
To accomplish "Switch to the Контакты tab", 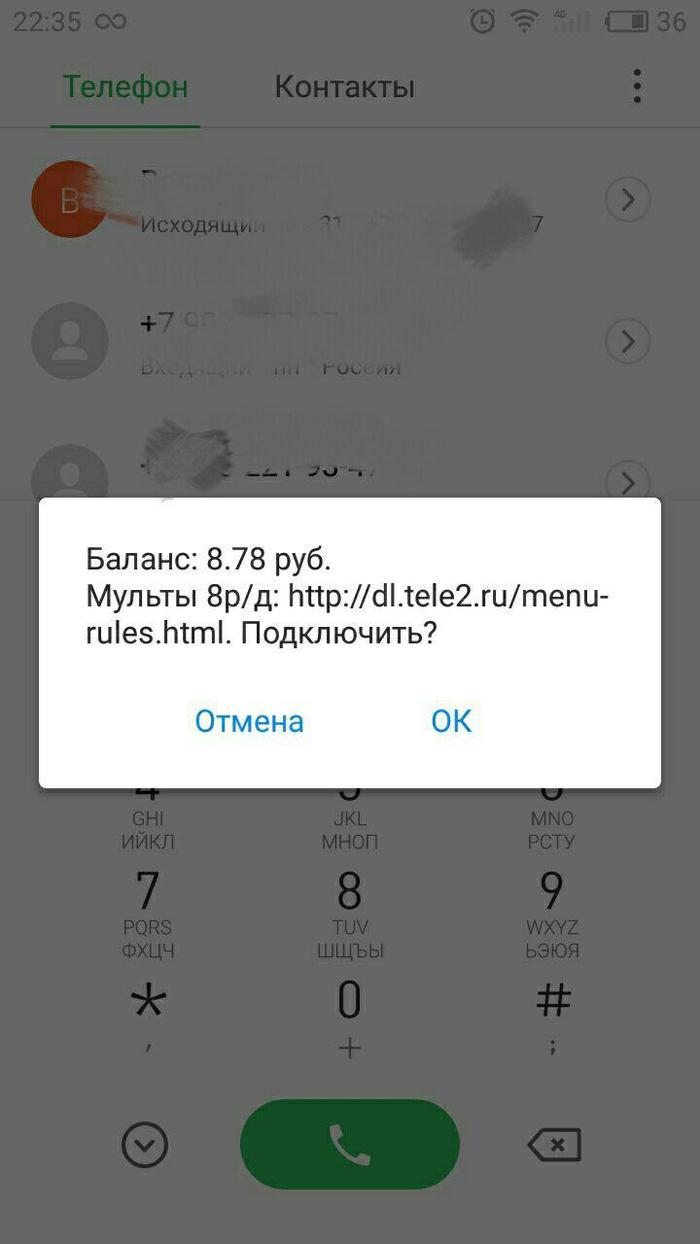I will point(344,87).
